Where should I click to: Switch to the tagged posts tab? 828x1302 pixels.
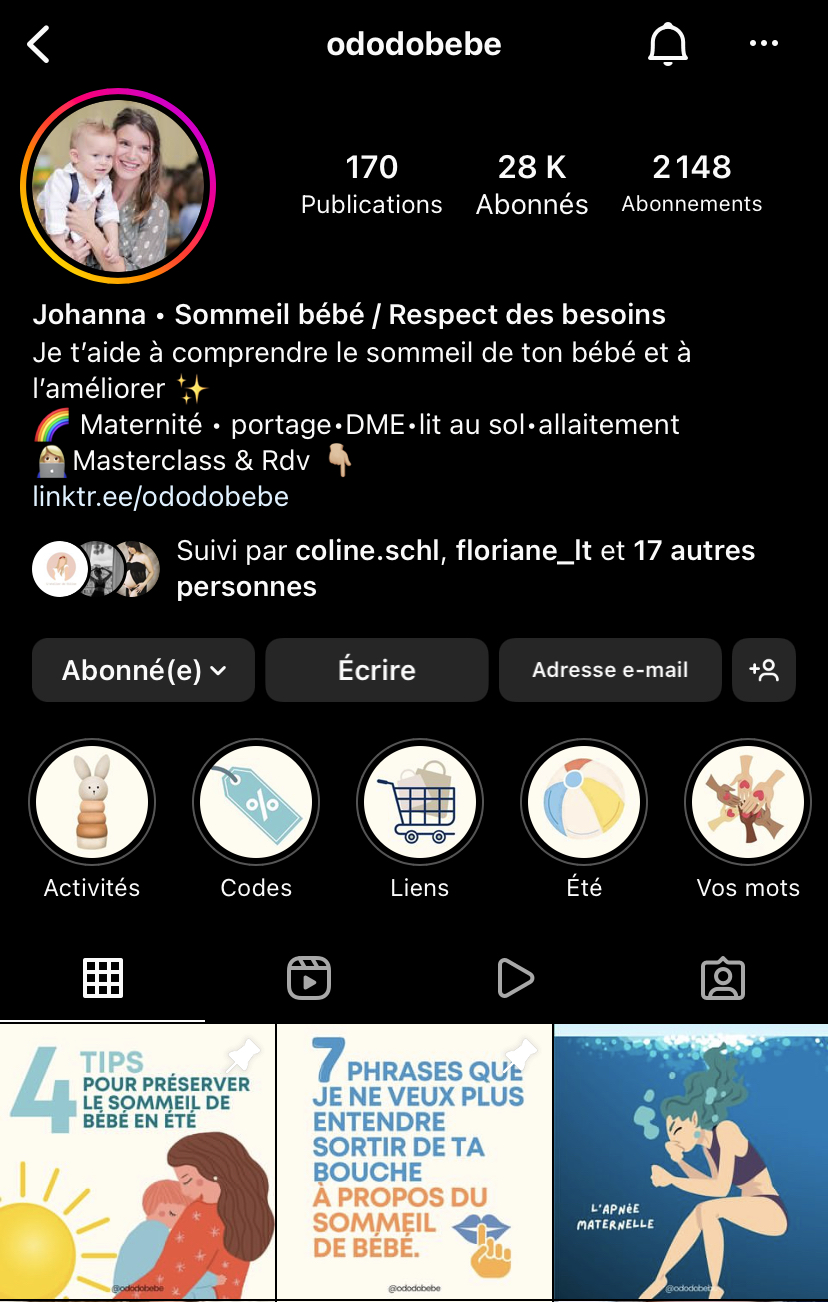point(723,978)
